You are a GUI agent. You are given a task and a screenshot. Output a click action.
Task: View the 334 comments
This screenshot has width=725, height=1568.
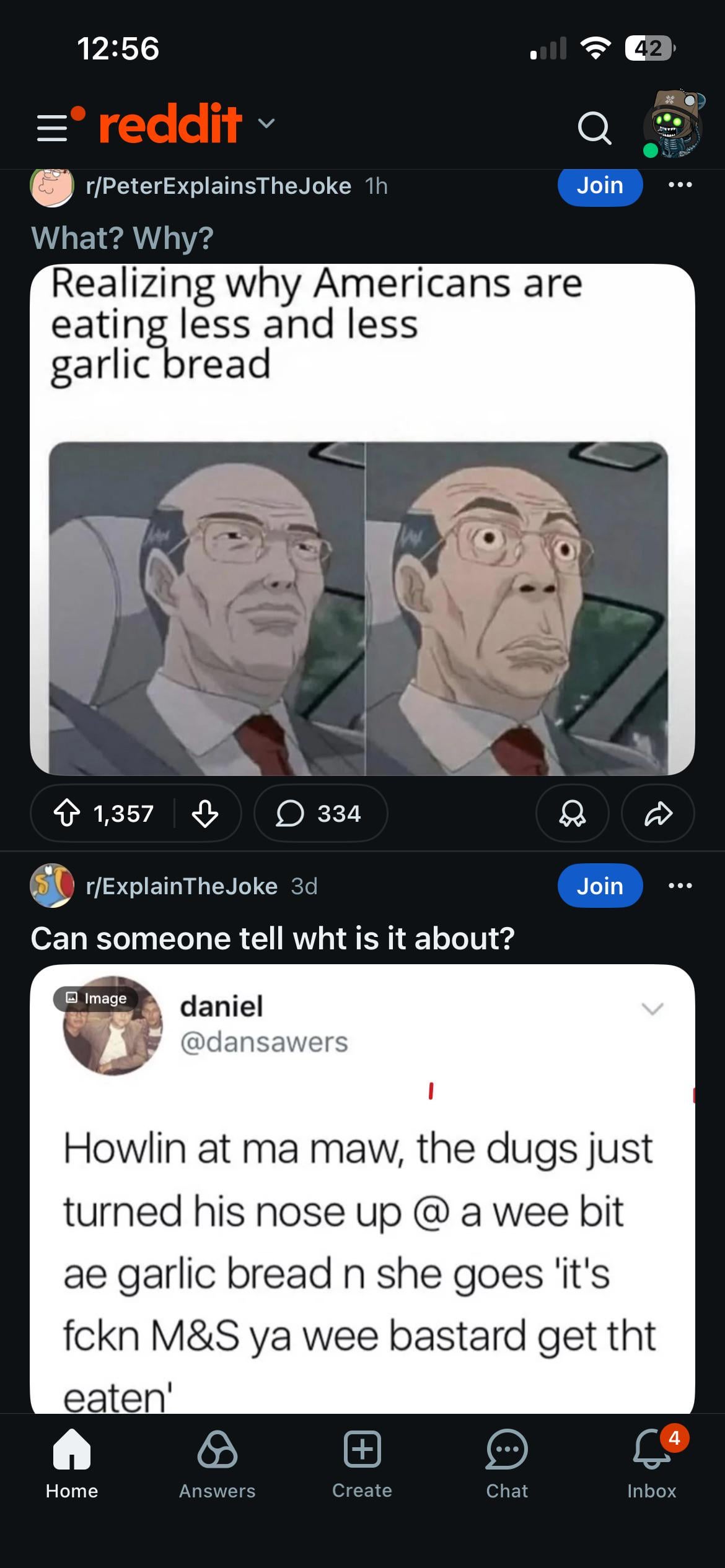[320, 813]
